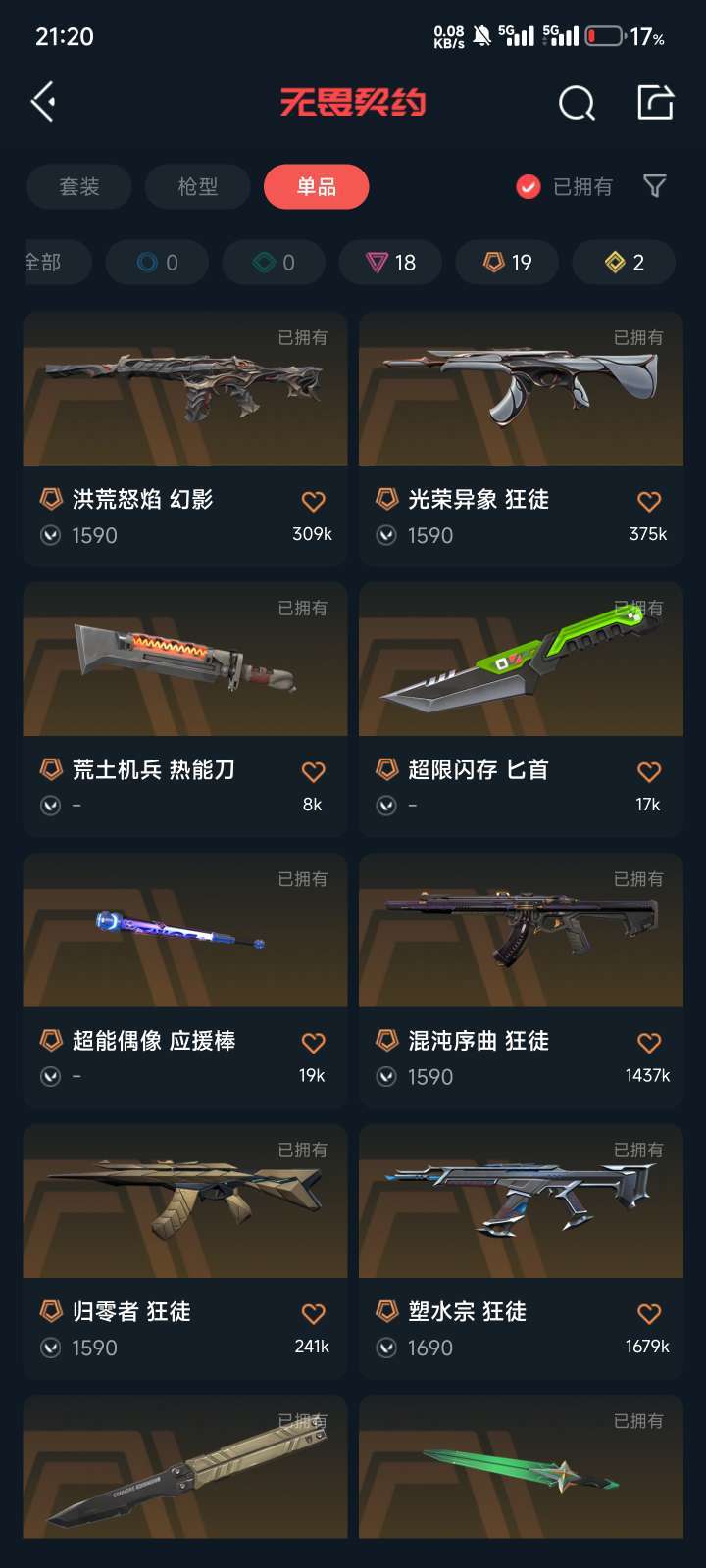
Task: Switch to the 套装 tab
Action: tap(79, 186)
